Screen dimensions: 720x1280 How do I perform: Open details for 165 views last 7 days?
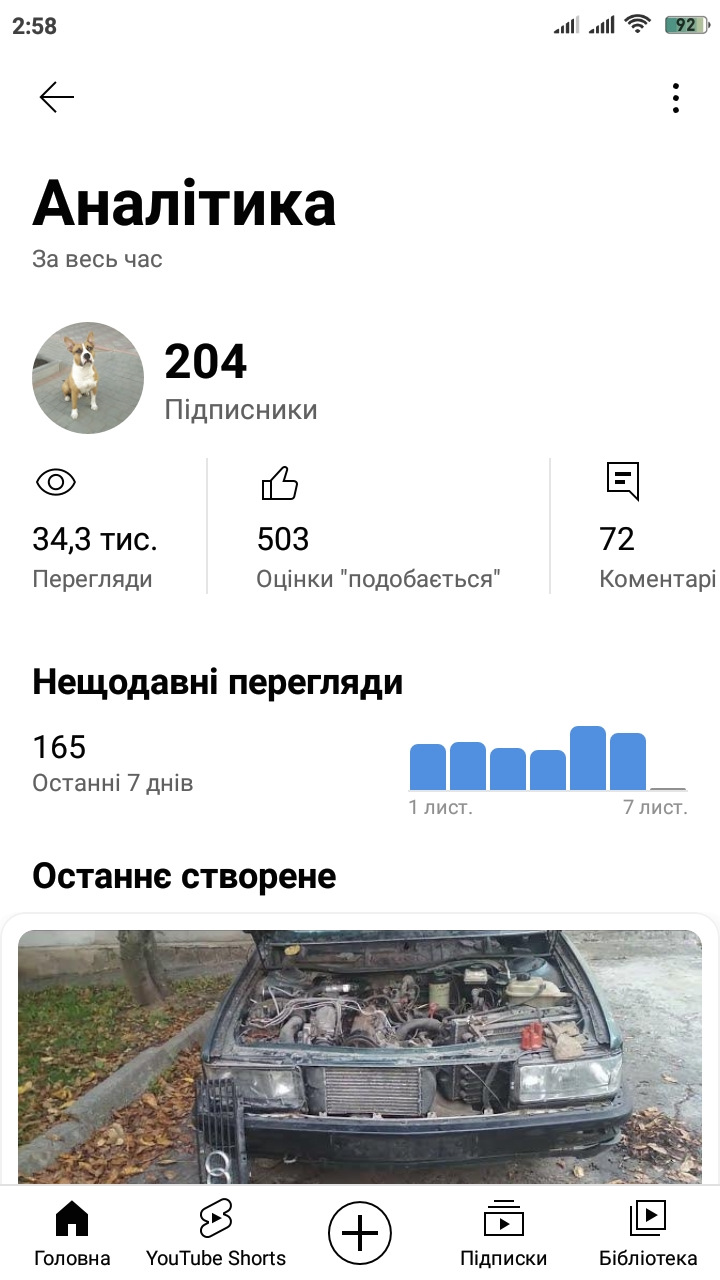click(x=60, y=746)
